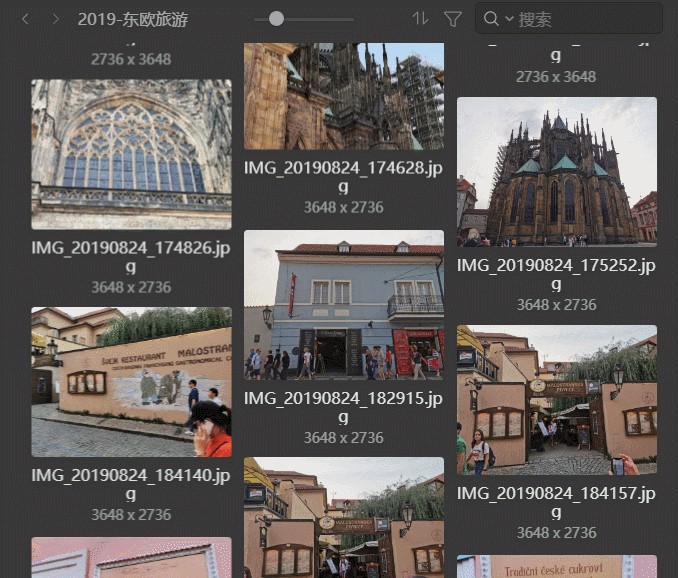Open photo IMG_20190824_184157.jpg
Screen dimensions: 678x578
[556, 399]
